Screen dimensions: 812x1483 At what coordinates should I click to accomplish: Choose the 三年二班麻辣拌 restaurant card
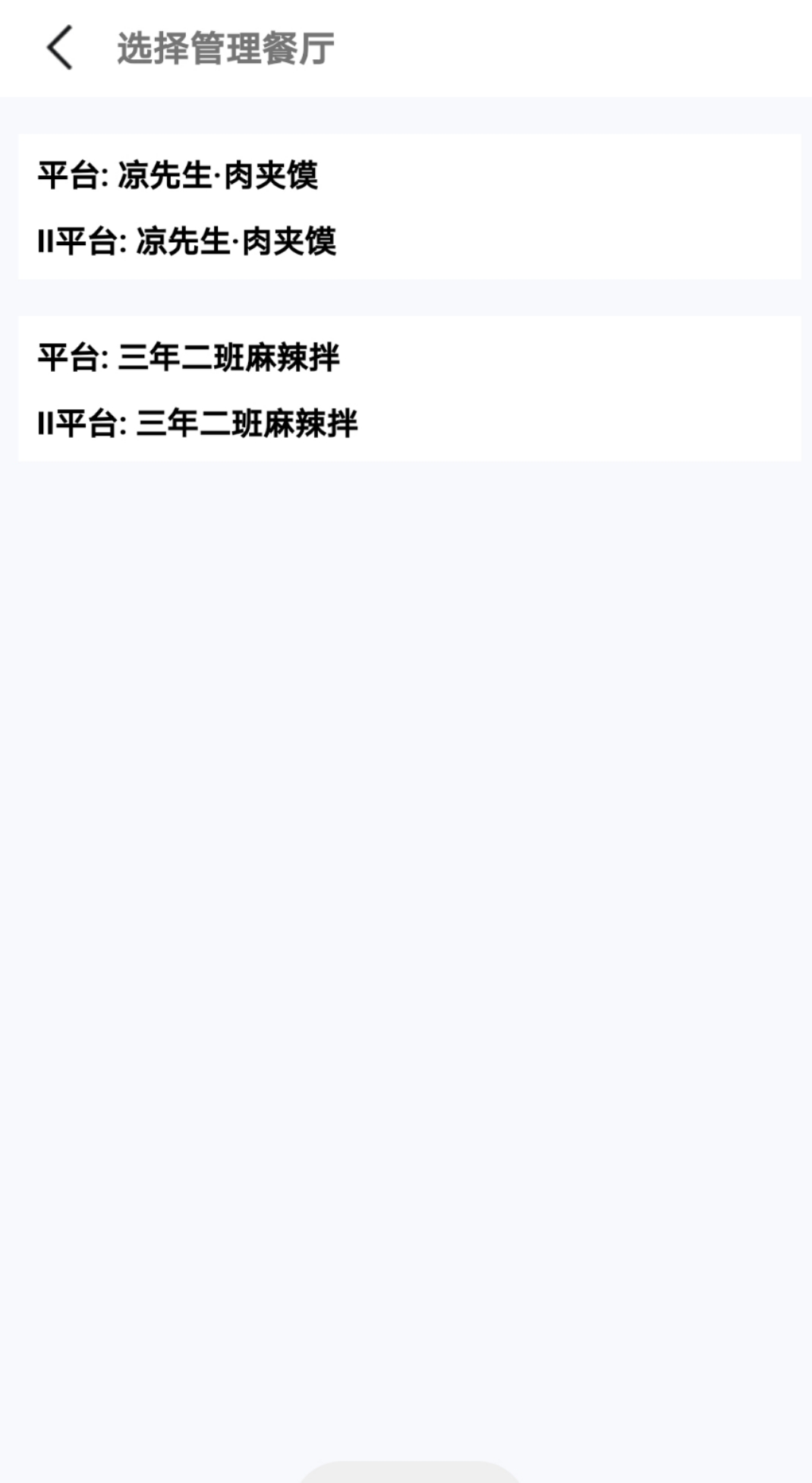(x=408, y=389)
